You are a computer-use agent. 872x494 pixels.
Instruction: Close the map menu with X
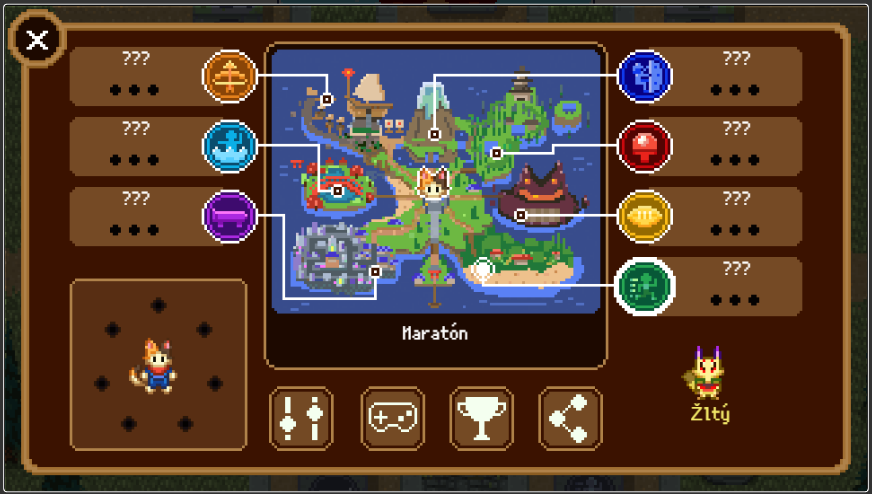tap(37, 40)
